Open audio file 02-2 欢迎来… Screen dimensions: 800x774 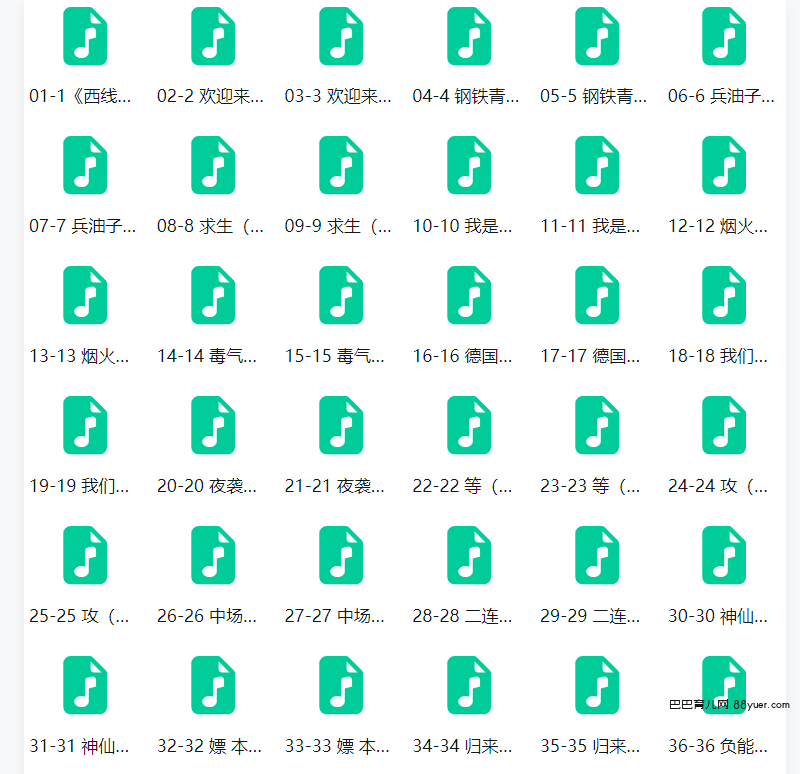[x=213, y=36]
